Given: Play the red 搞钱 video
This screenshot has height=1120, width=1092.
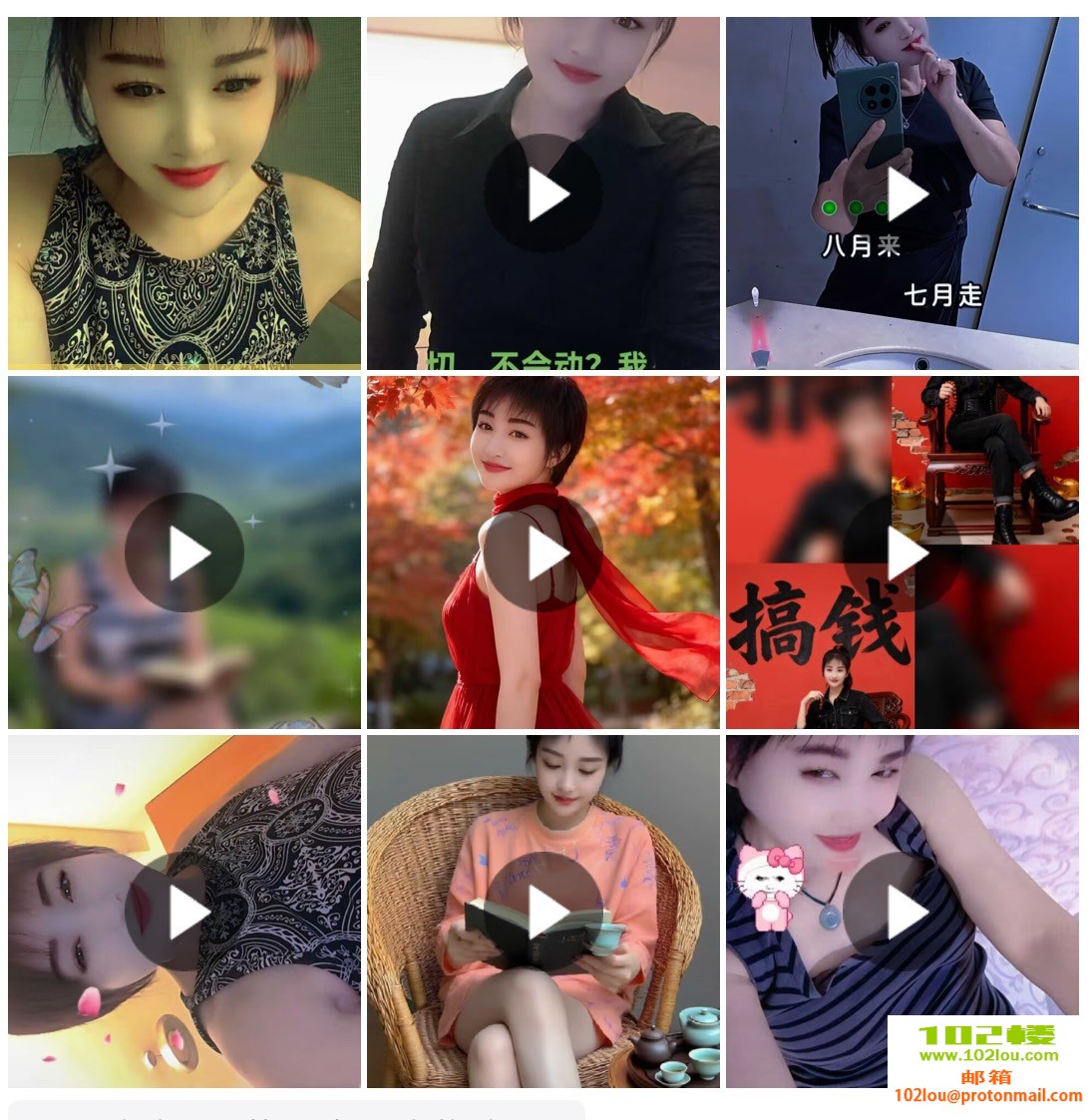Looking at the screenshot, I should (x=903, y=553).
